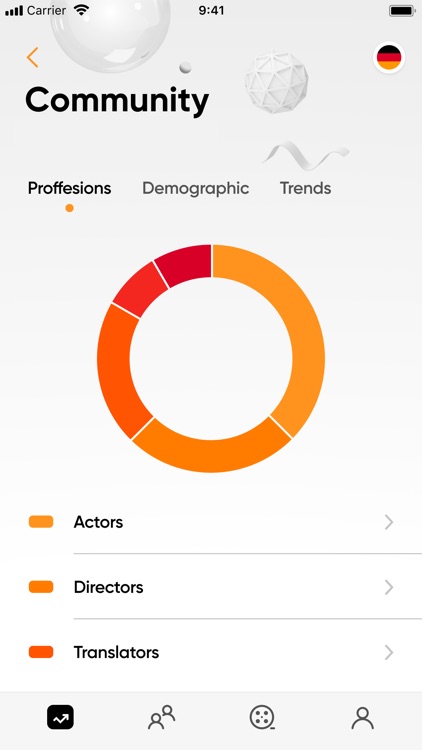Open the film reel bottom tab
Image resolution: width=422 pixels, height=750 pixels.
[262, 717]
